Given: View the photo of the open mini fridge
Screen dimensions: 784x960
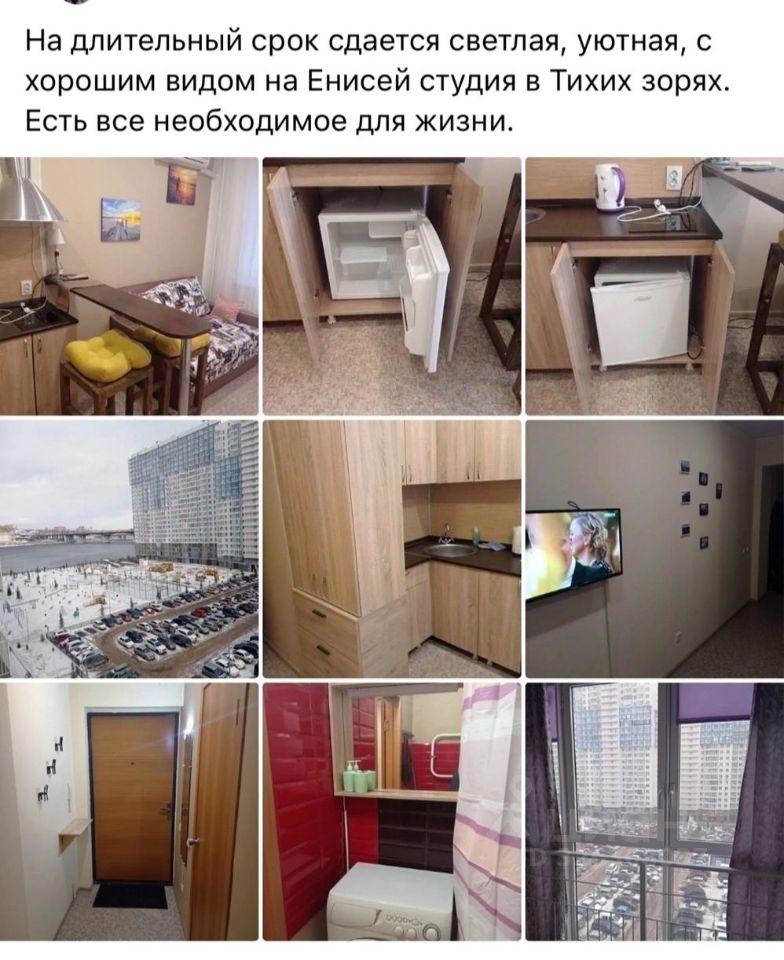Looking at the screenshot, I should (392, 286).
